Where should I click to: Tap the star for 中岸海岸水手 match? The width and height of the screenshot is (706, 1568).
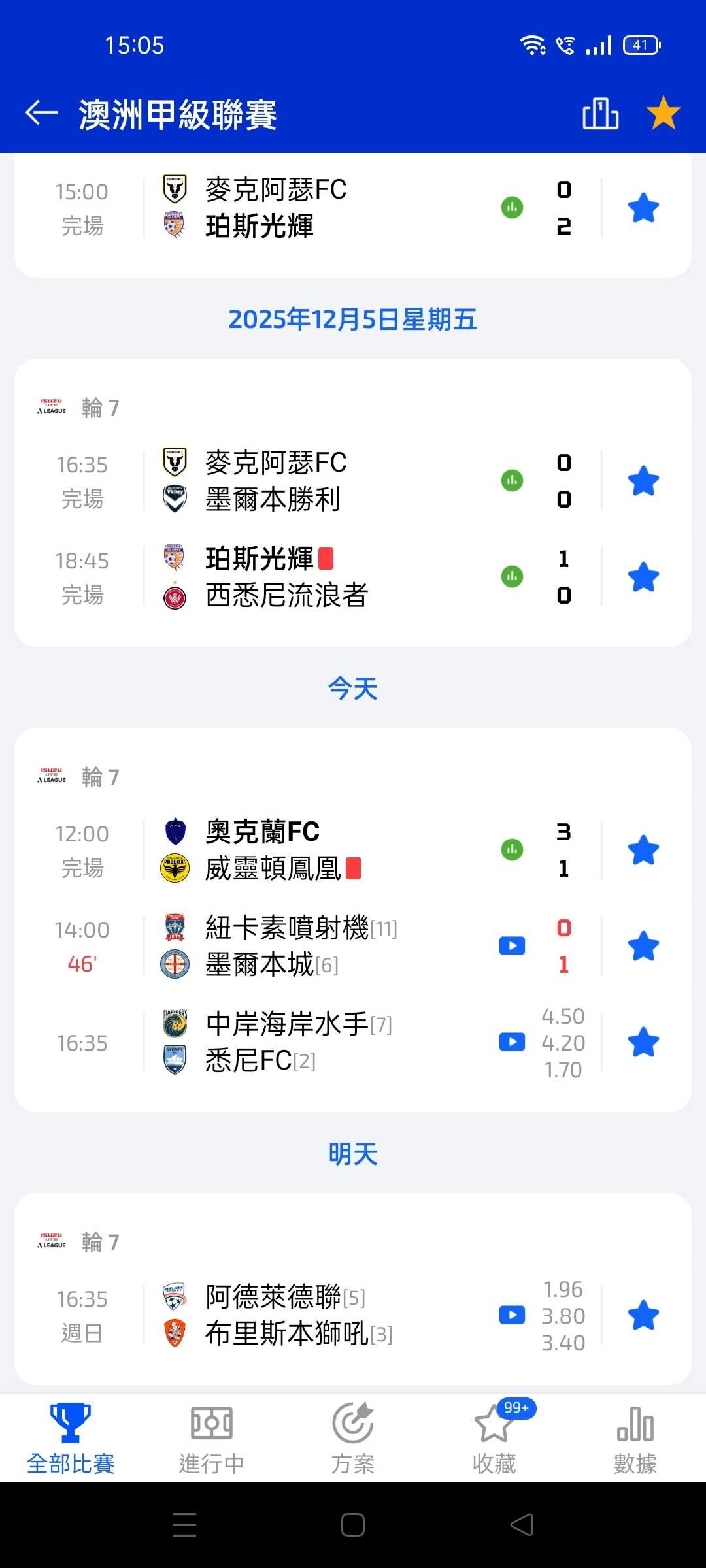643,1042
